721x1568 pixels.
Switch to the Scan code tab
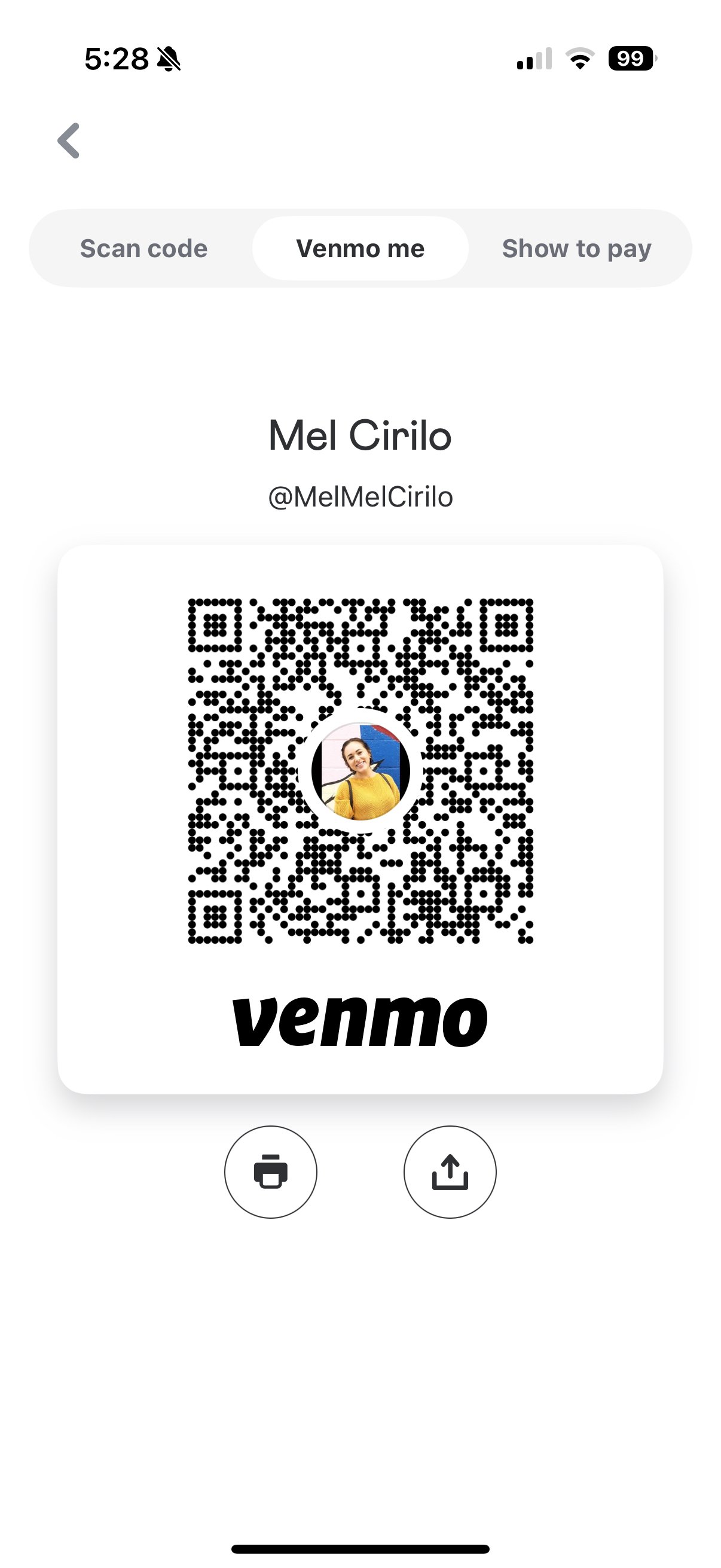143,248
